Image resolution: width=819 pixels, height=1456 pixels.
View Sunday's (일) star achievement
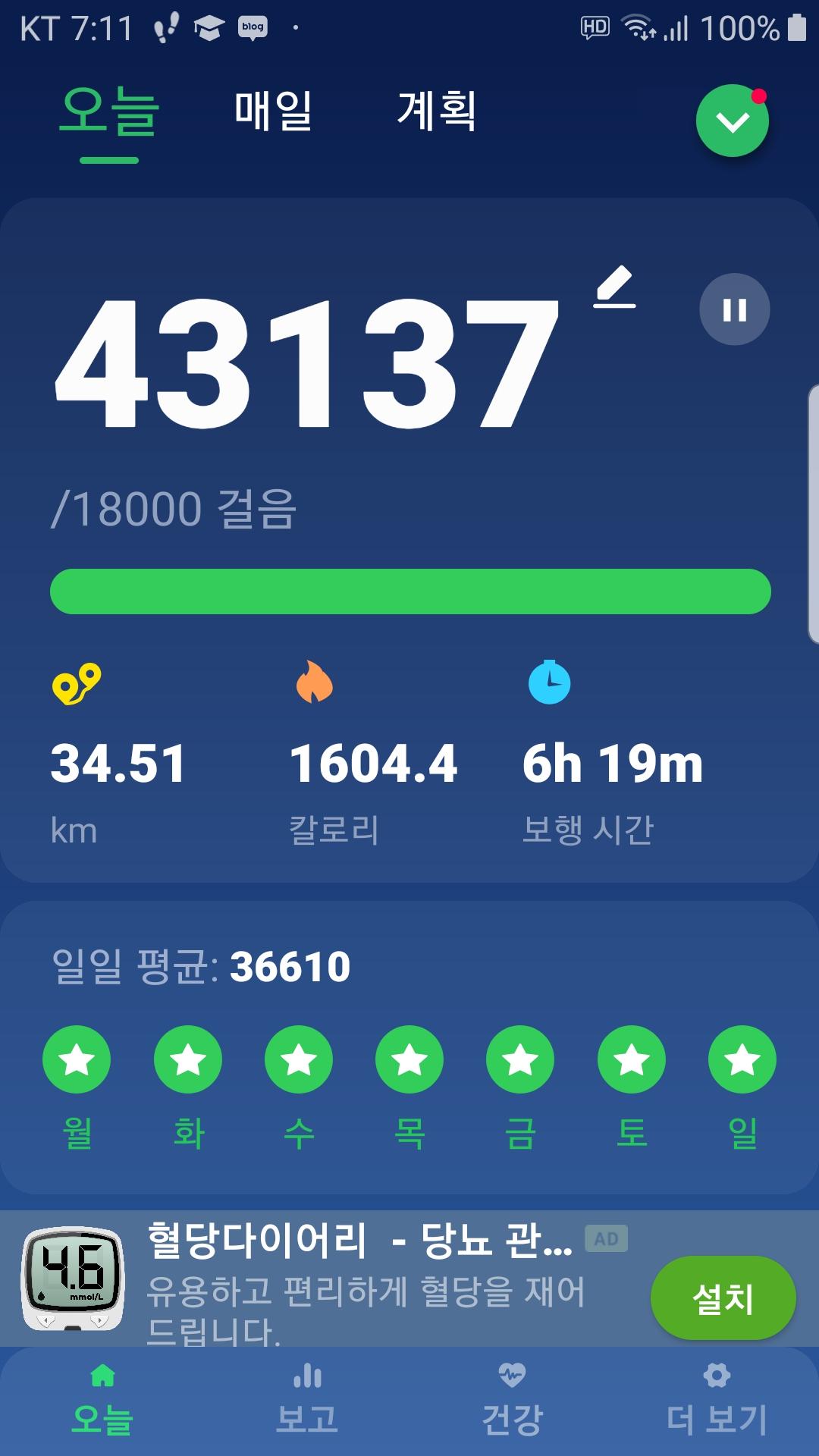click(x=742, y=1059)
